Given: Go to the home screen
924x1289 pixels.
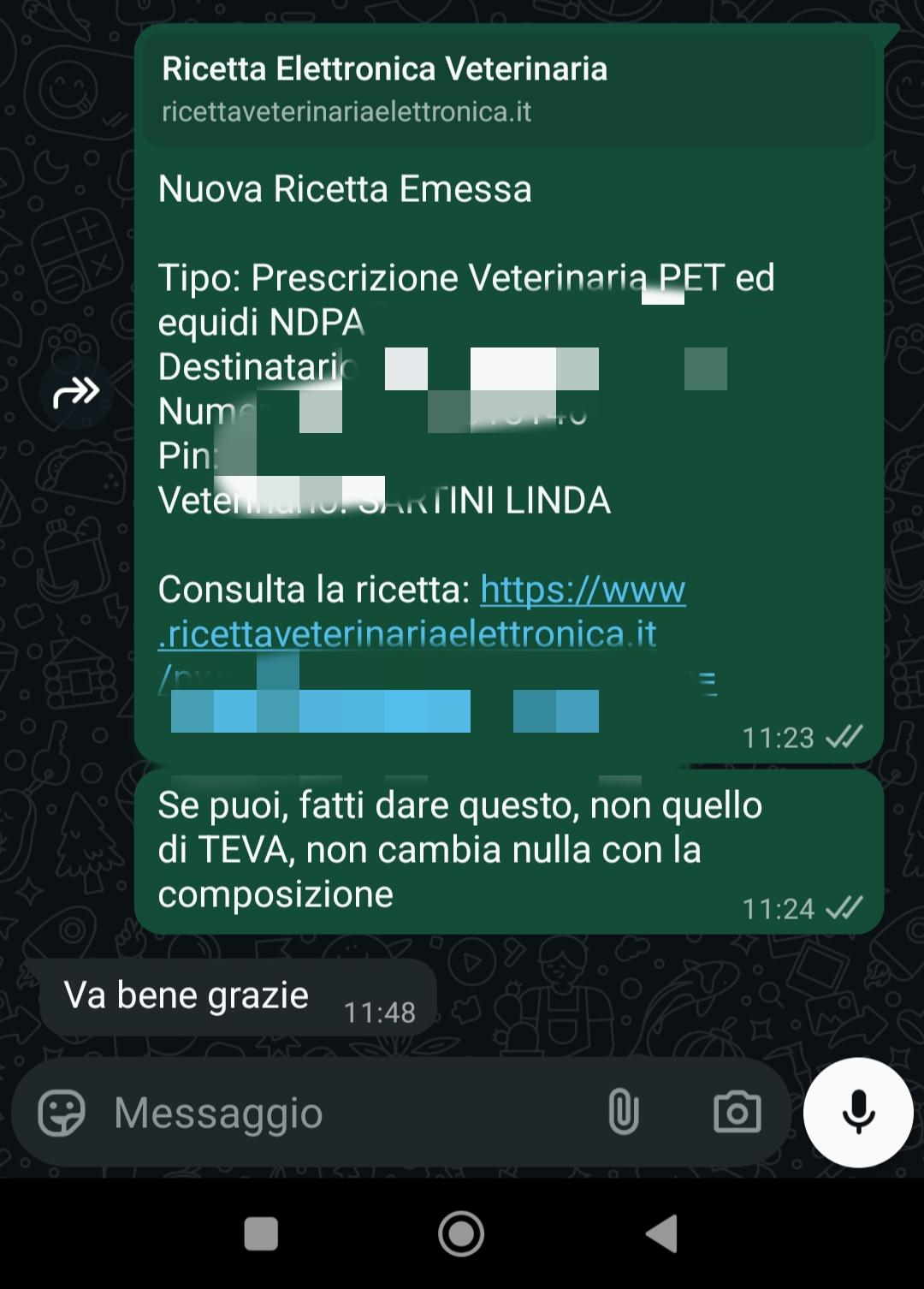Looking at the screenshot, I should pos(461,1233).
